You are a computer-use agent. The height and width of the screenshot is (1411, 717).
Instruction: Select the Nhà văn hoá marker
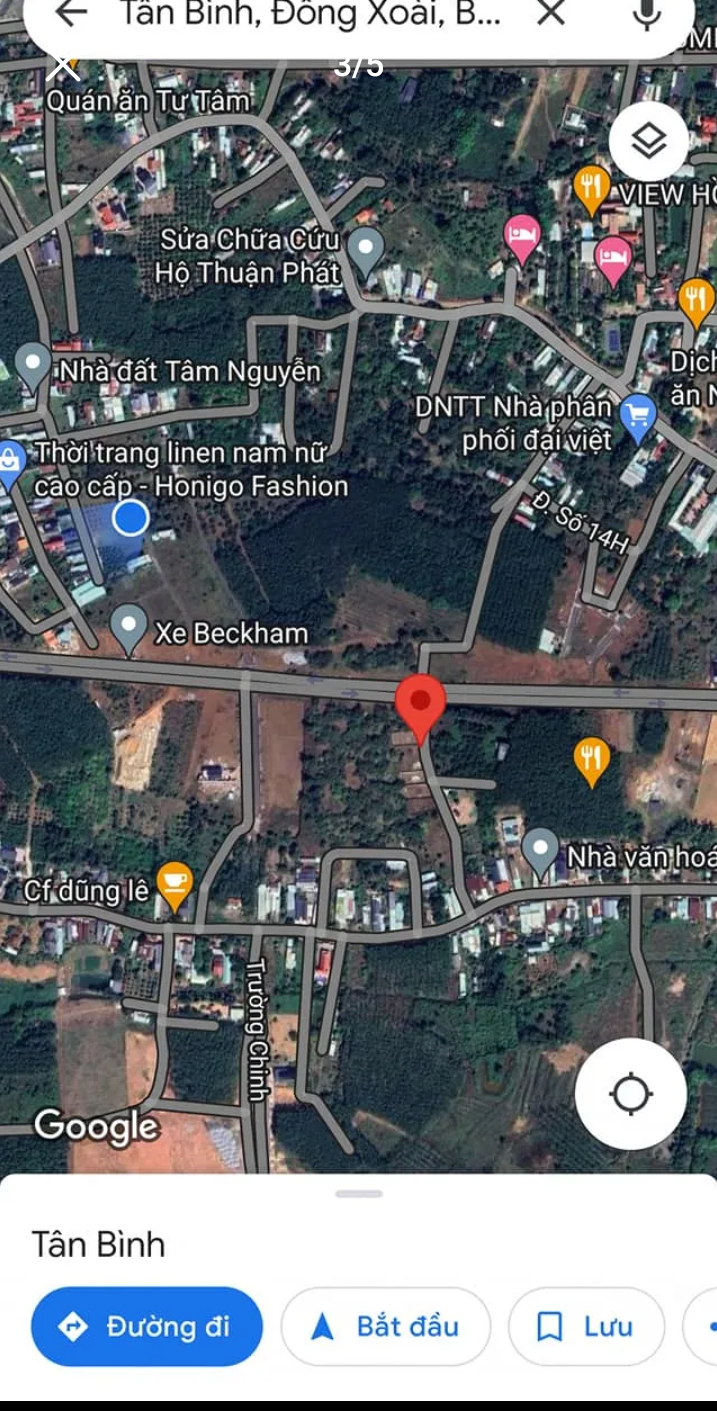[541, 855]
